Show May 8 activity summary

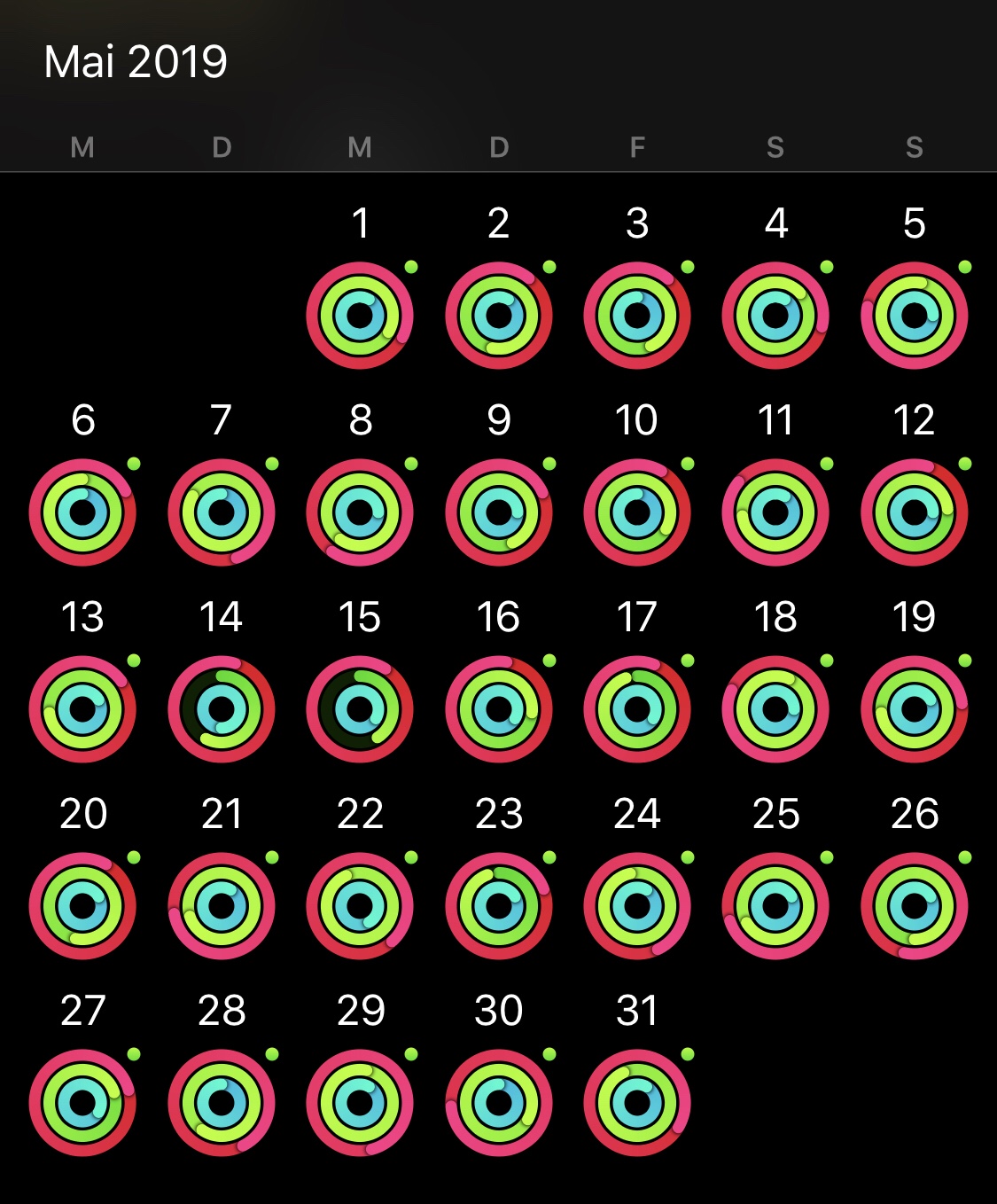coord(360,512)
